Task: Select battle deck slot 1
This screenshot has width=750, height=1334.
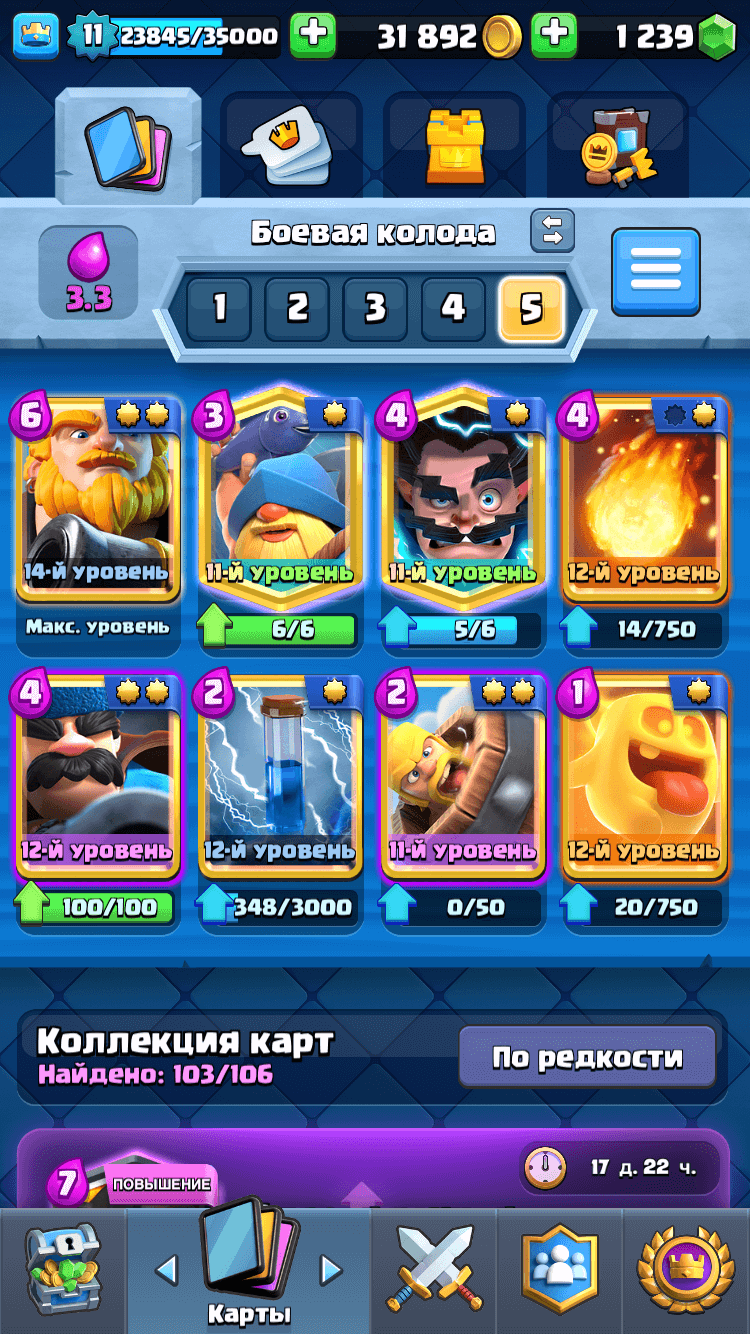Action: click(219, 308)
